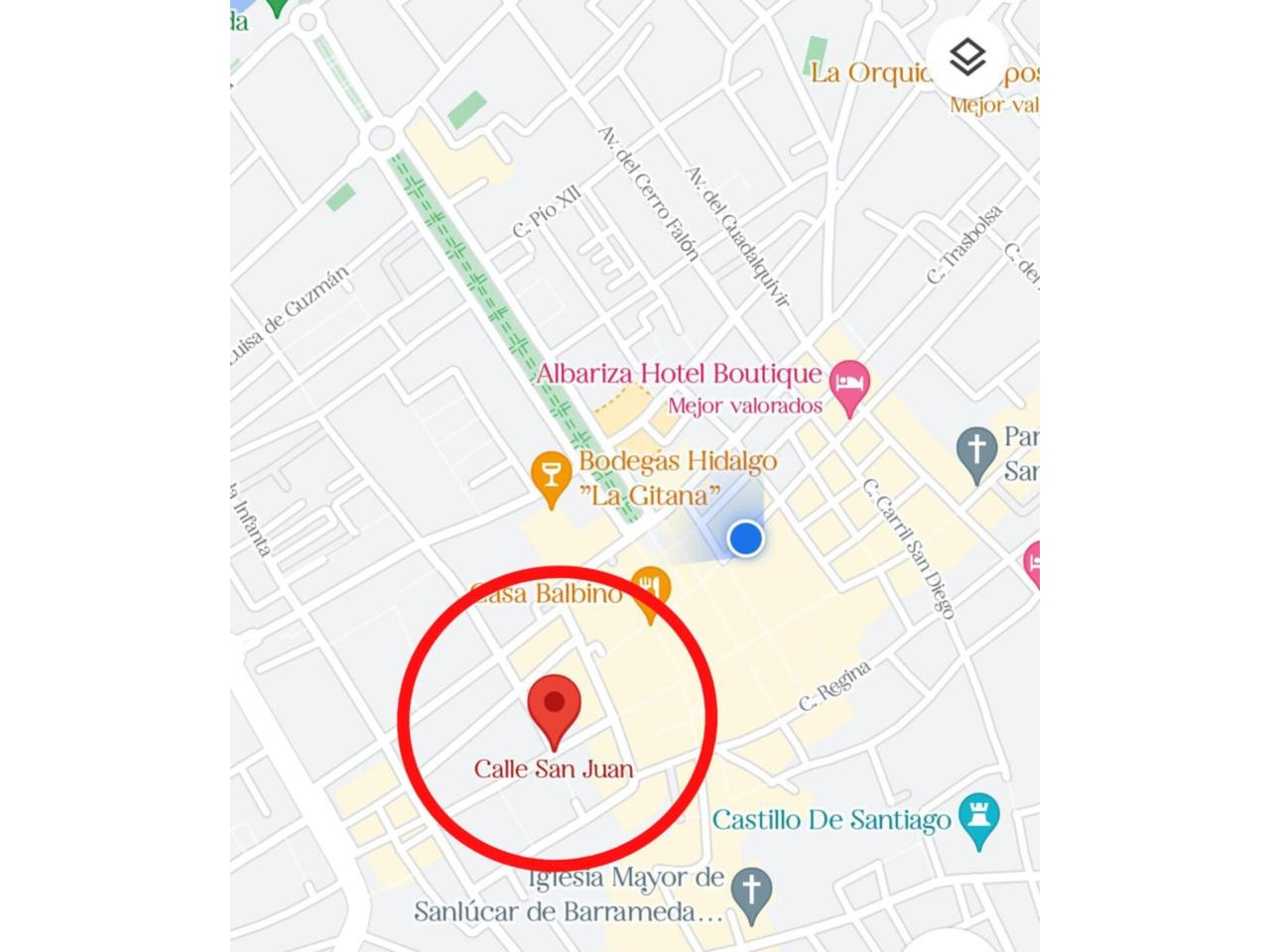Tap the Casa Balbino restaurant pin
This screenshot has width=1270, height=952.
pos(650,589)
